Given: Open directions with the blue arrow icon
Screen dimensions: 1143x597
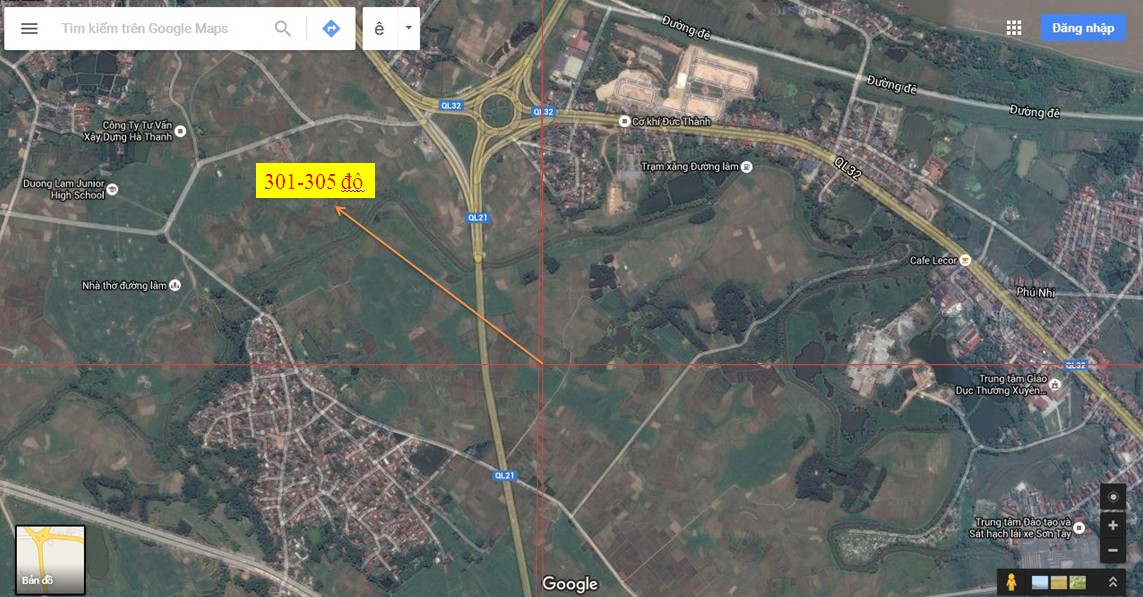Looking at the screenshot, I should pos(331,29).
